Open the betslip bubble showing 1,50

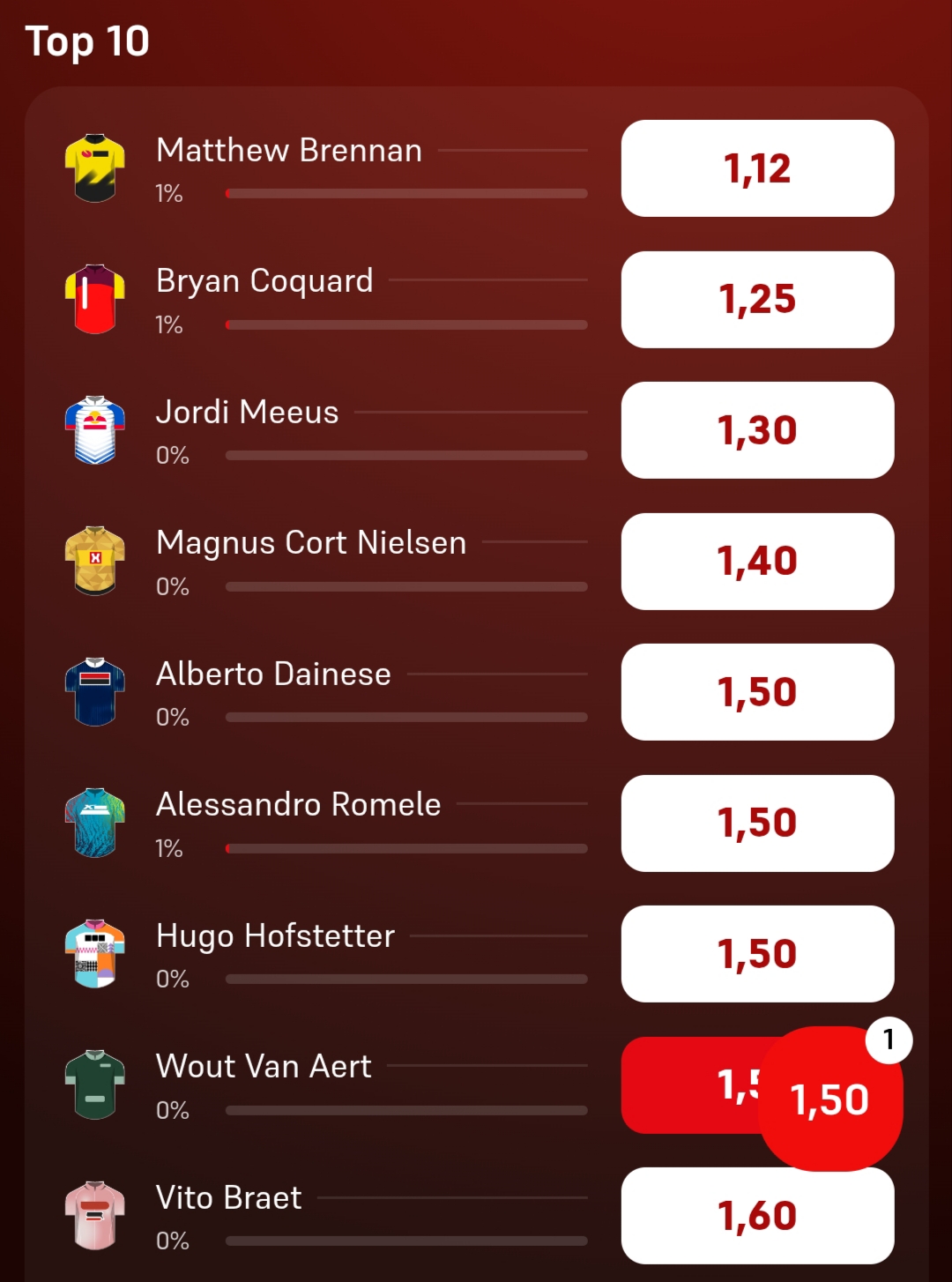click(830, 1099)
